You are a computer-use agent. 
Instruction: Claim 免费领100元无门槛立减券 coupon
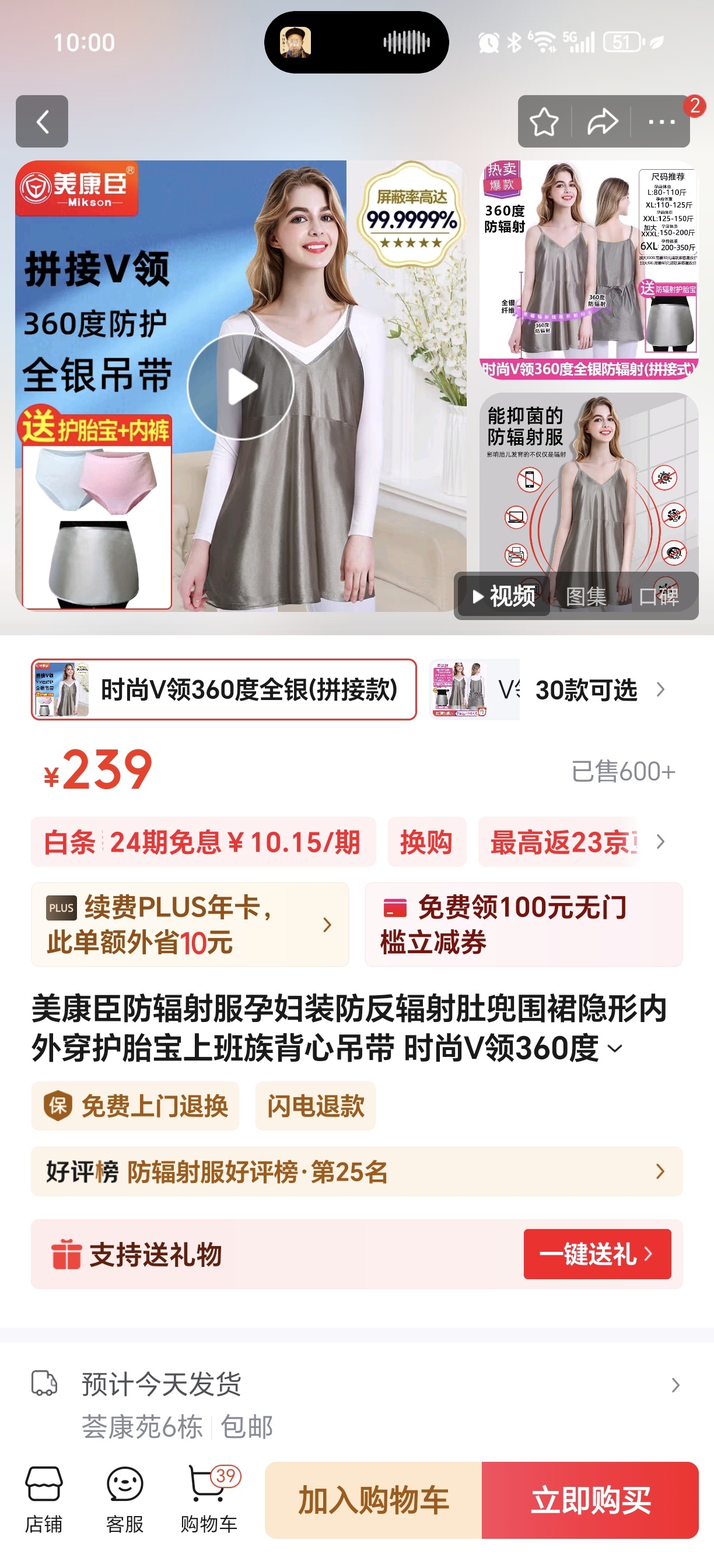point(523,924)
